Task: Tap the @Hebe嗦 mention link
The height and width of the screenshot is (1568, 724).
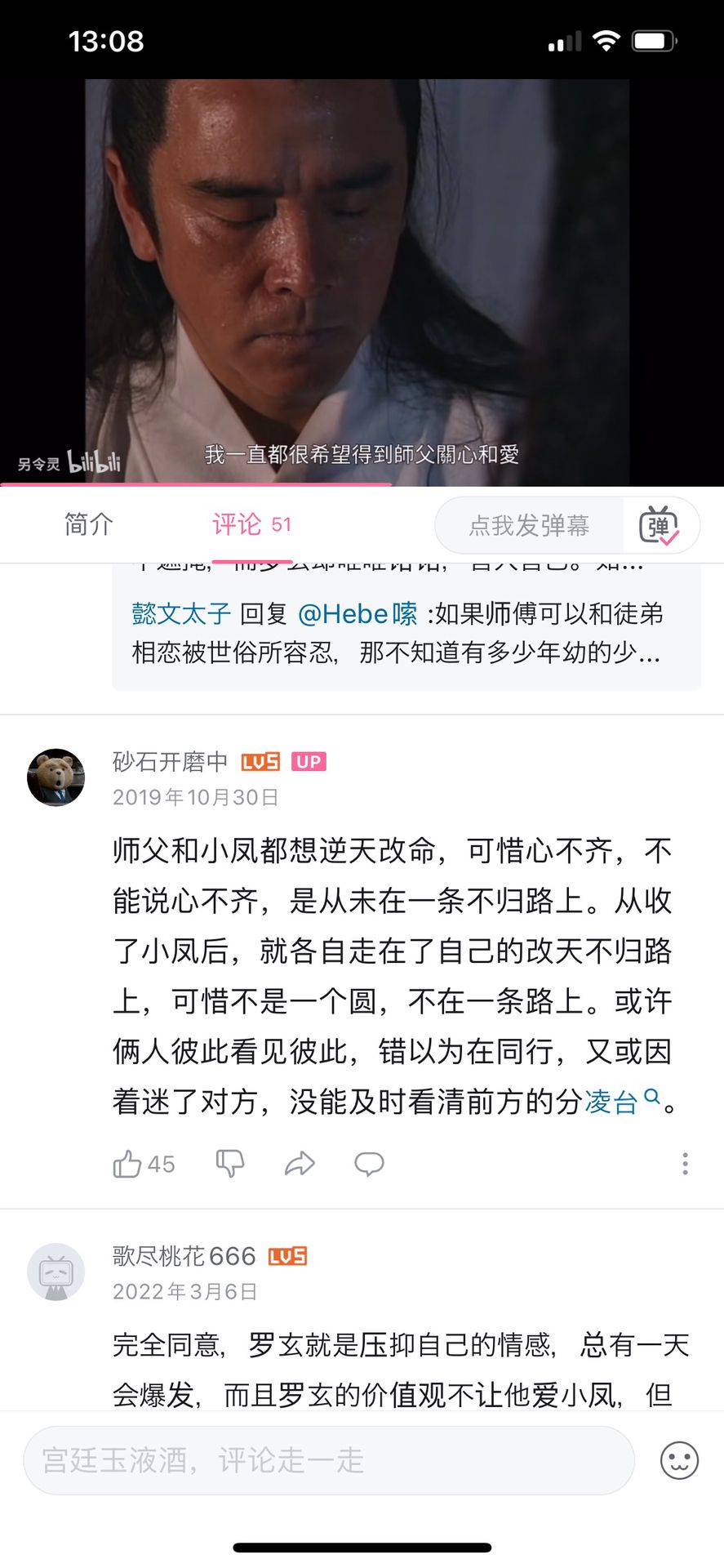Action: click(358, 613)
